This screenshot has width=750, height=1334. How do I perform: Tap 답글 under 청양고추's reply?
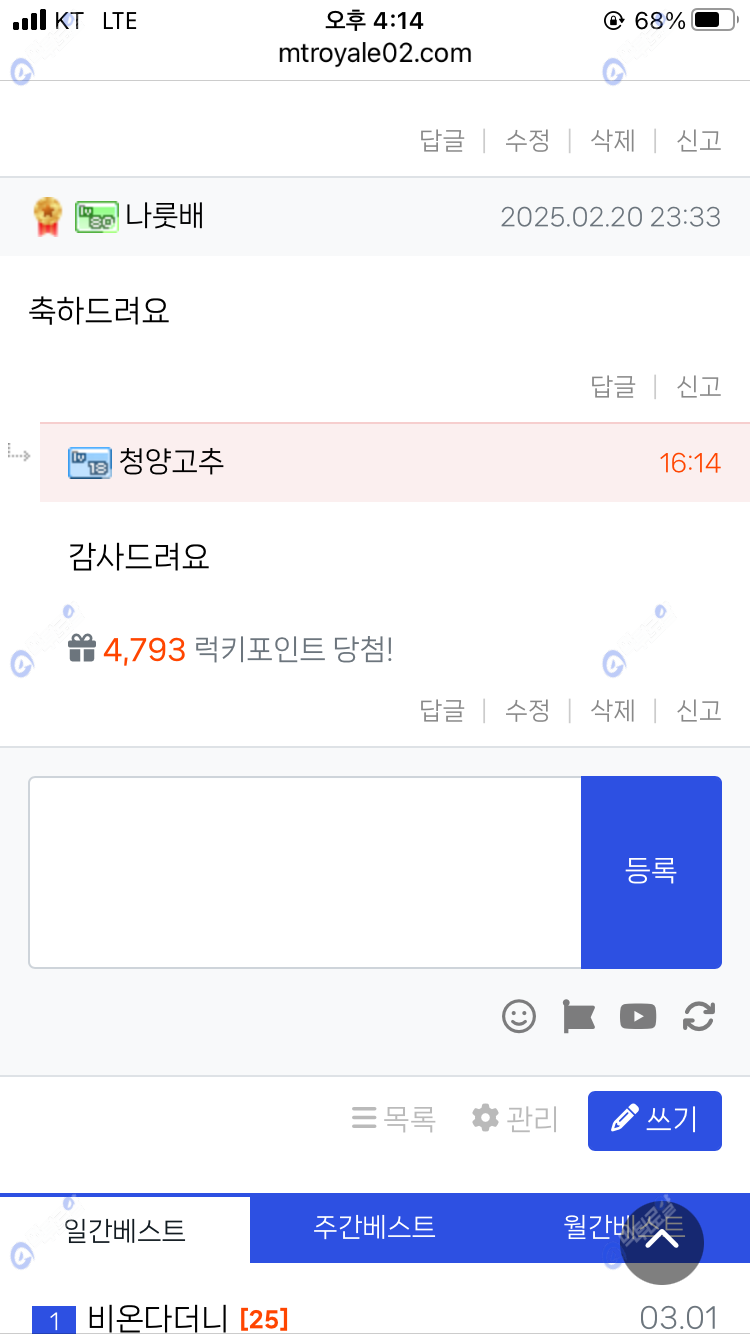click(x=442, y=711)
